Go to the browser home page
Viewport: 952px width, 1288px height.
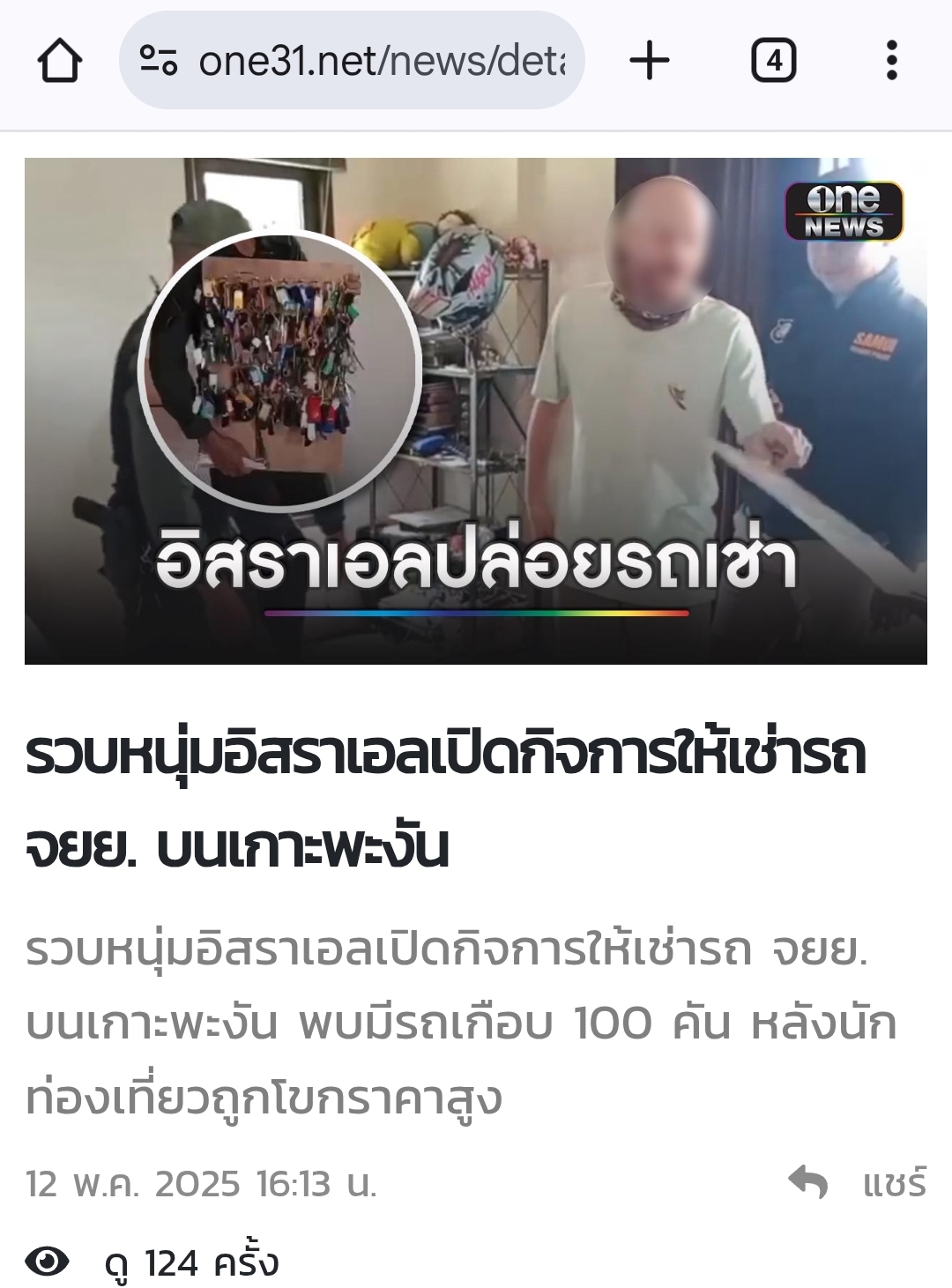pyautogui.click(x=60, y=62)
